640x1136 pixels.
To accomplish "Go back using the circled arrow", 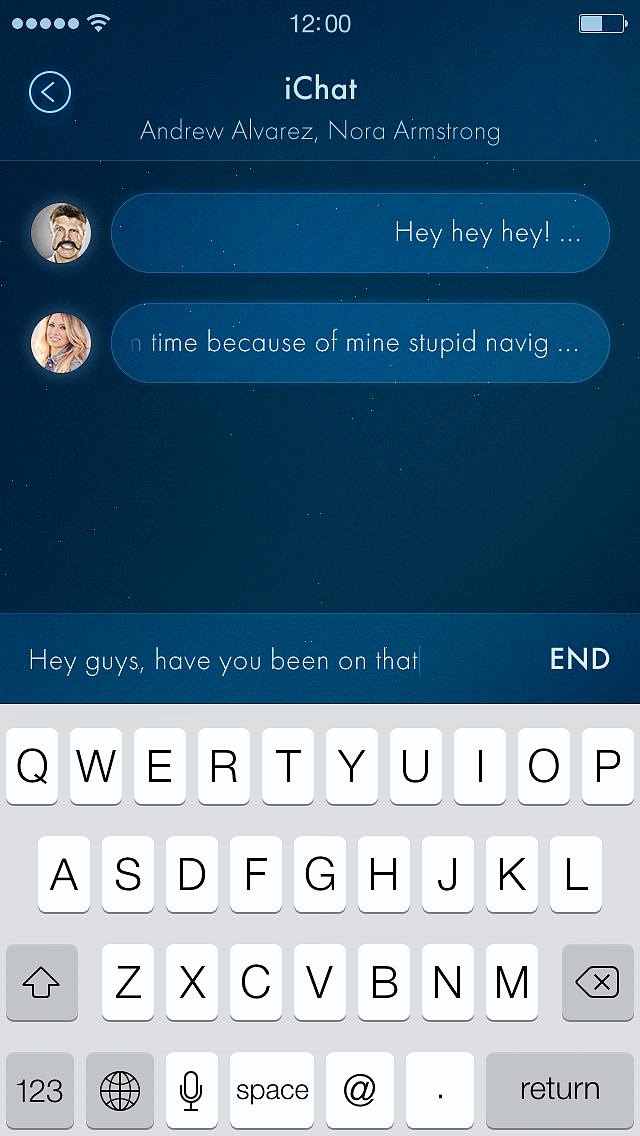I will [50, 92].
